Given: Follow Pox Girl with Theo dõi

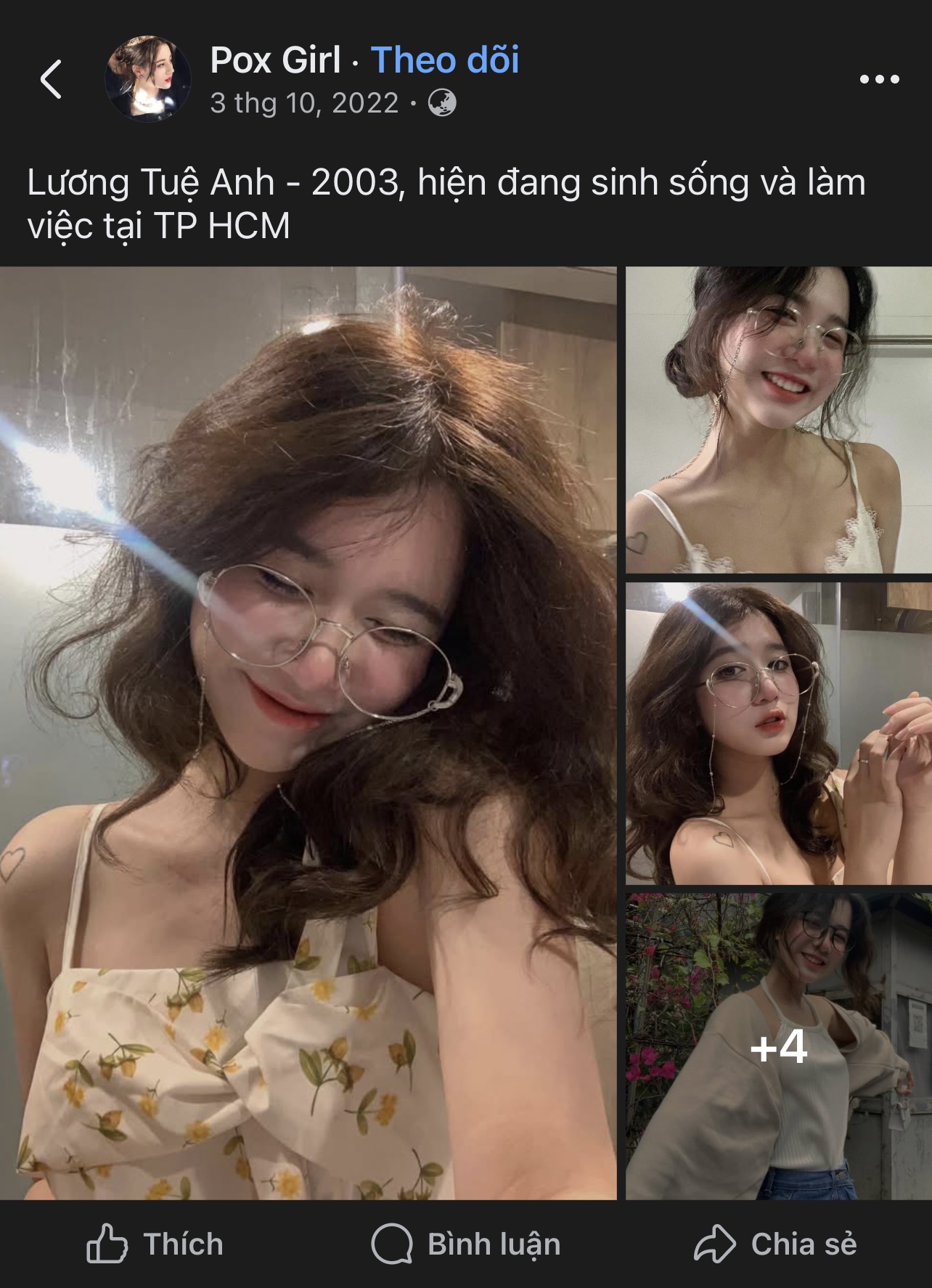Looking at the screenshot, I should coord(445,60).
